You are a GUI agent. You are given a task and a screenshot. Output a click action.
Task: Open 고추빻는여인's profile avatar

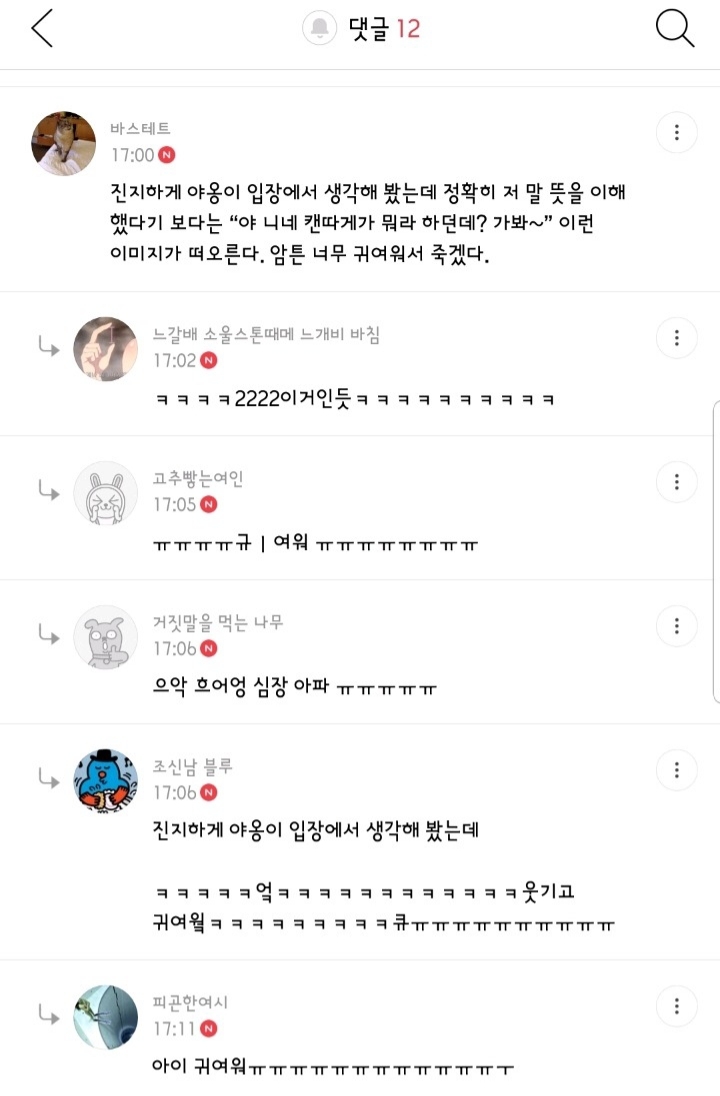(x=106, y=493)
